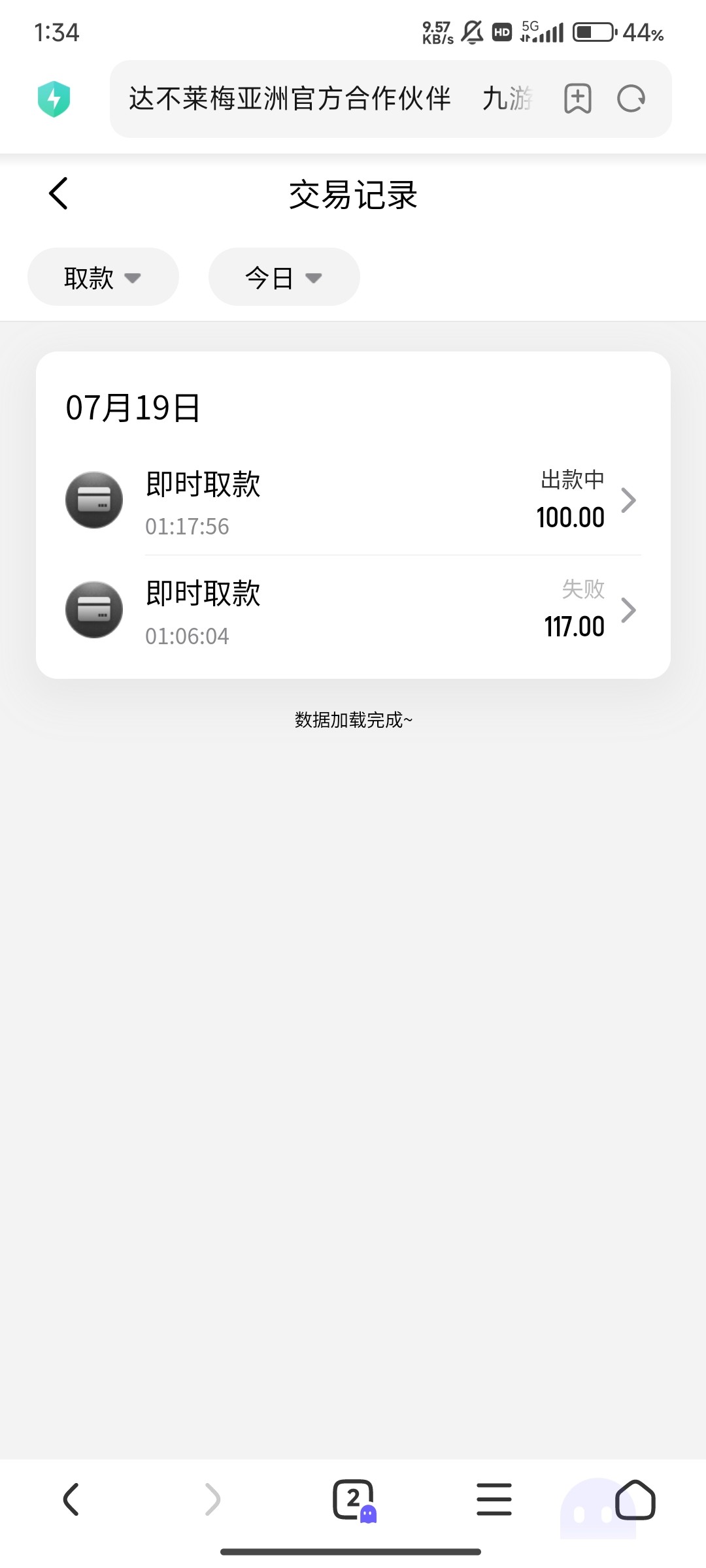Viewport: 706px width, 1568px height.
Task: Go back from the 交易记录 page
Action: pos(58,194)
